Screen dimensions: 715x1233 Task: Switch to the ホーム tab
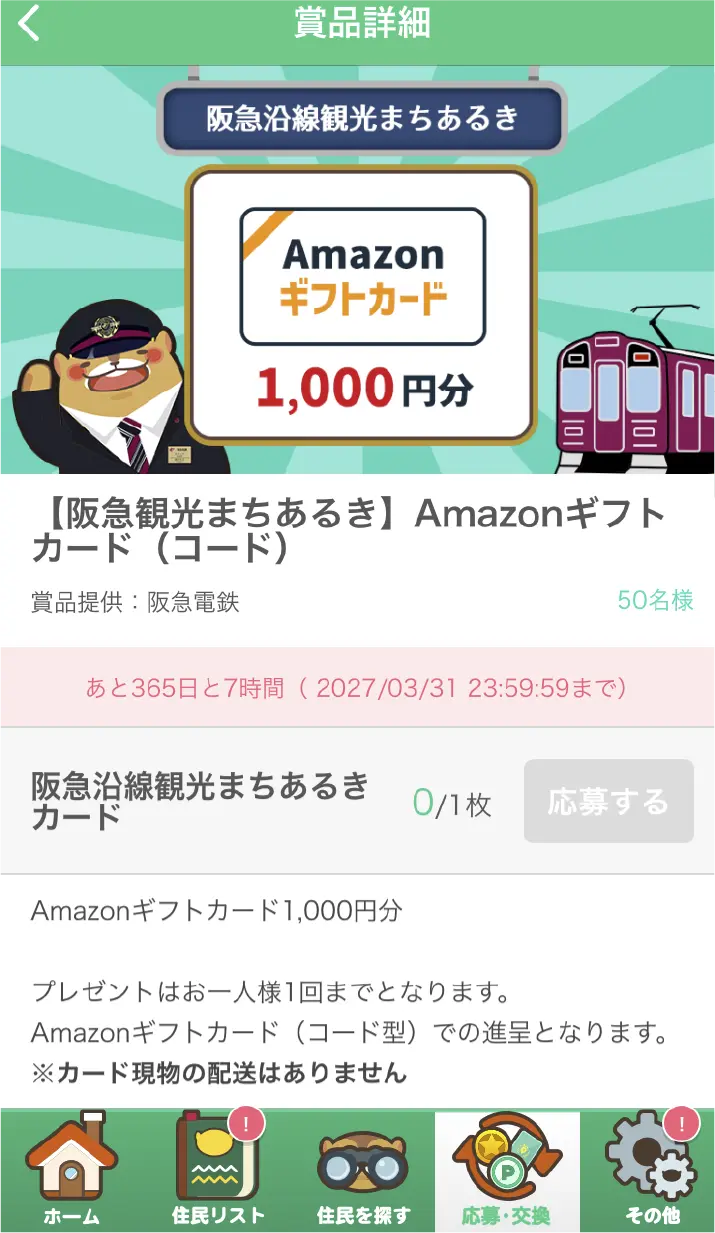coord(72,1171)
